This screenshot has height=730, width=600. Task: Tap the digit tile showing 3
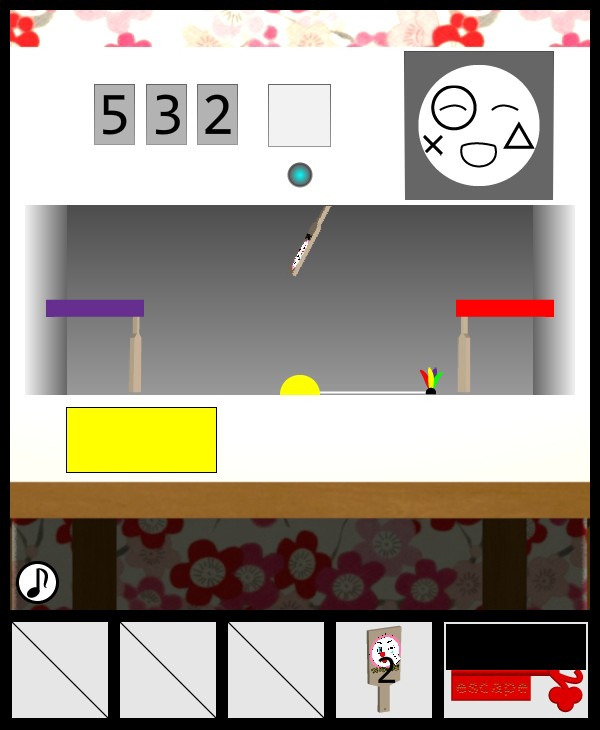click(166, 115)
